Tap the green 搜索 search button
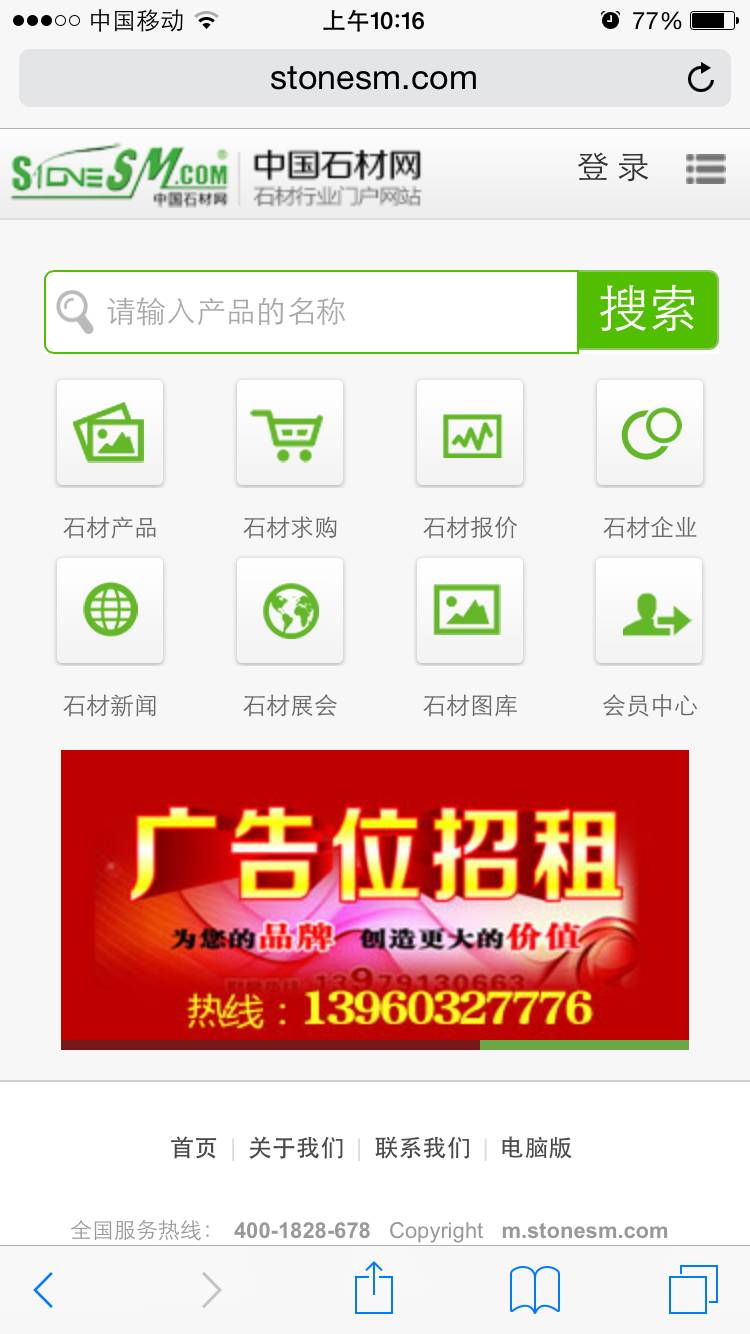Viewport: 750px width, 1334px height. tap(647, 310)
